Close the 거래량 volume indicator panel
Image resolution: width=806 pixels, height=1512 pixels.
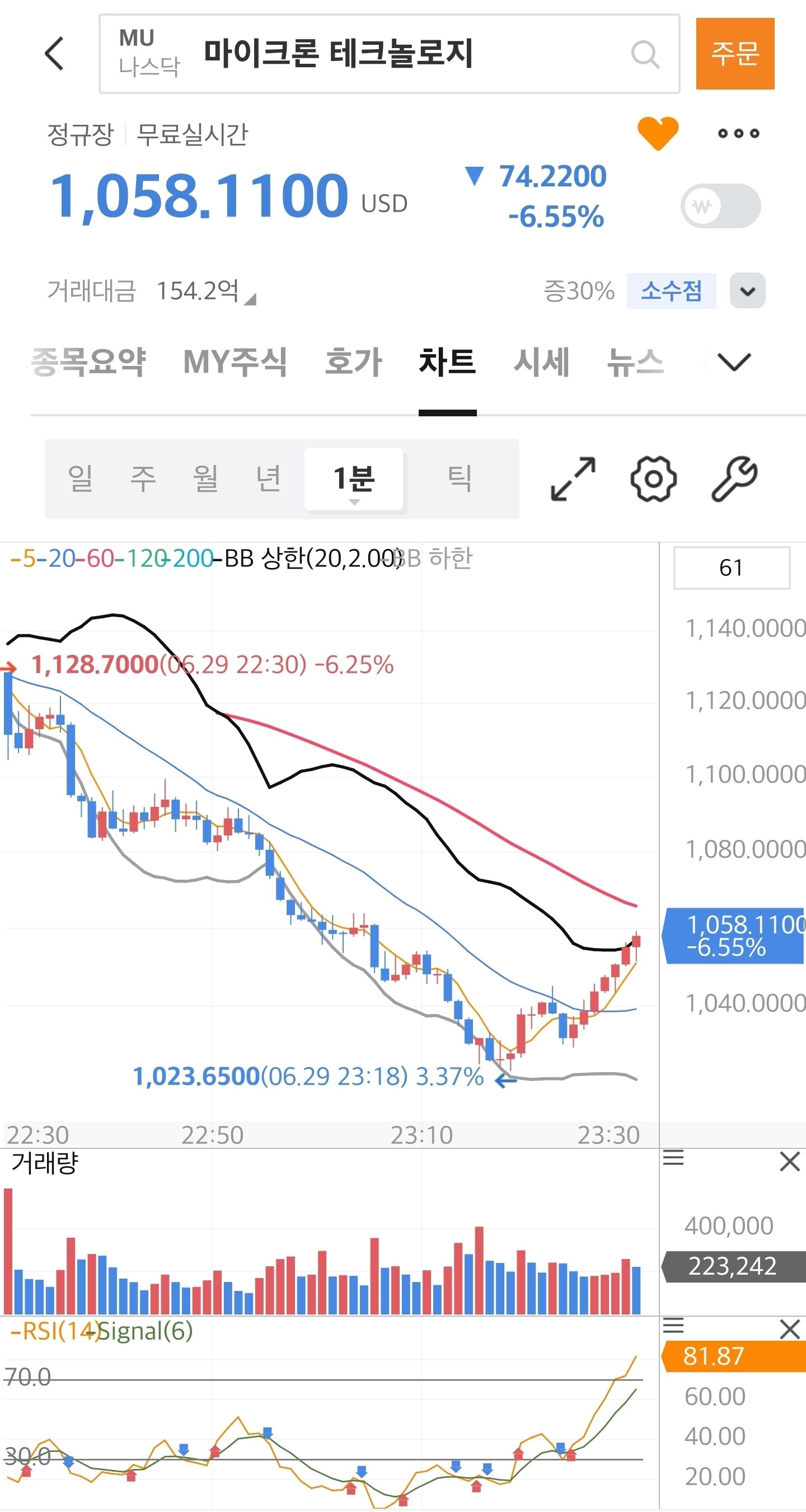[x=790, y=1162]
